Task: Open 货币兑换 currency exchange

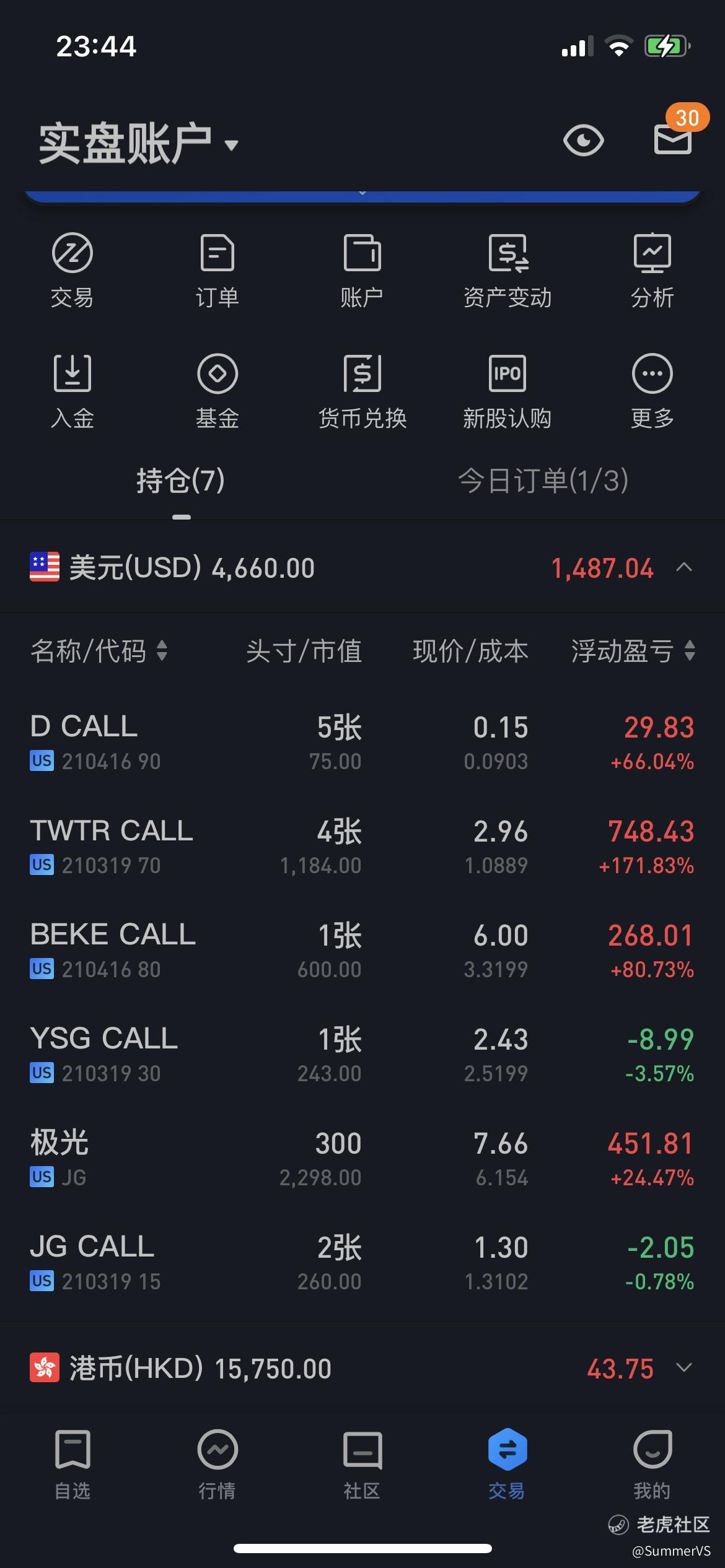Action: click(x=362, y=391)
